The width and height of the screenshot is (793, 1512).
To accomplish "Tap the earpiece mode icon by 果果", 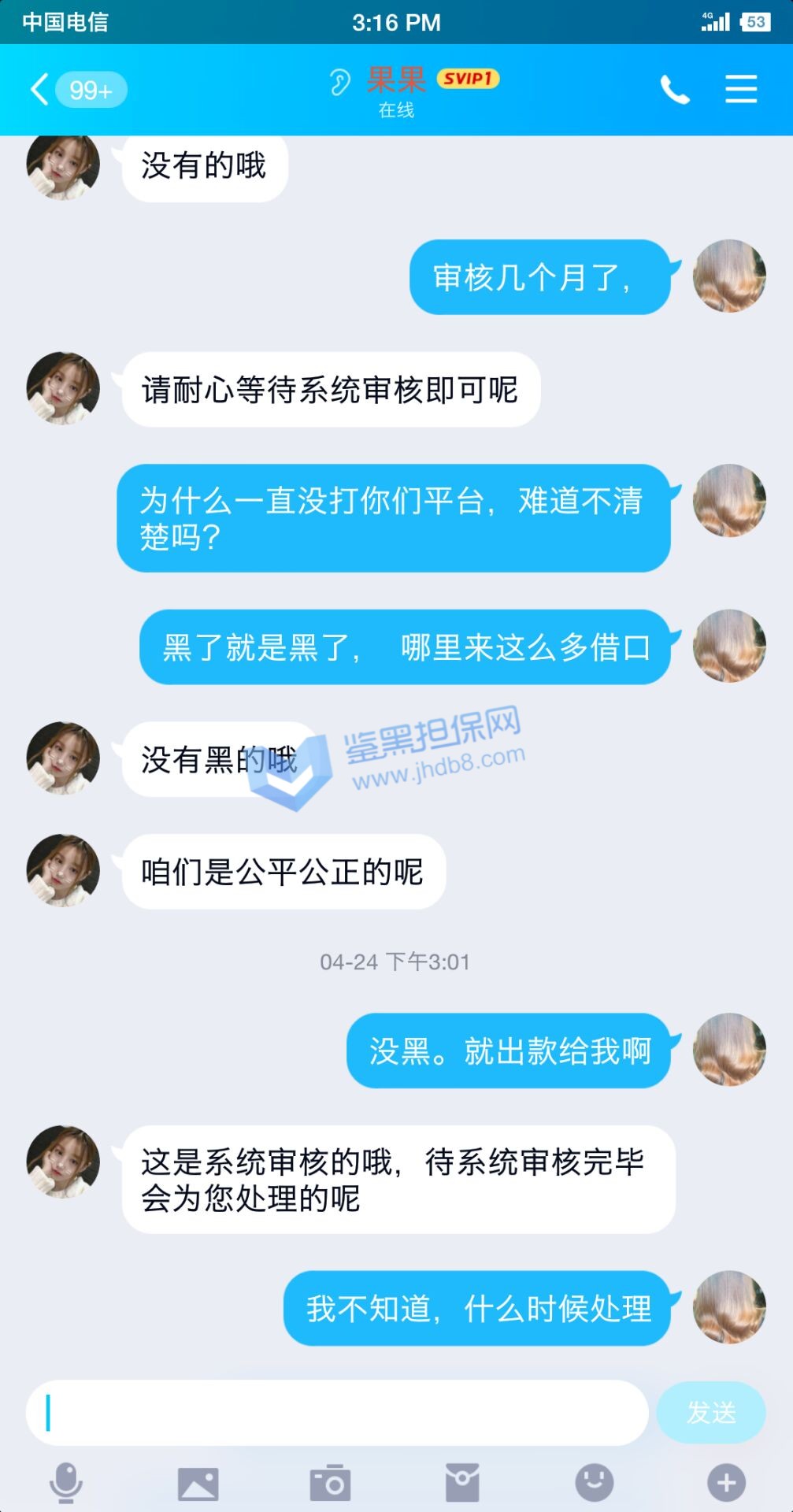I will (339, 81).
